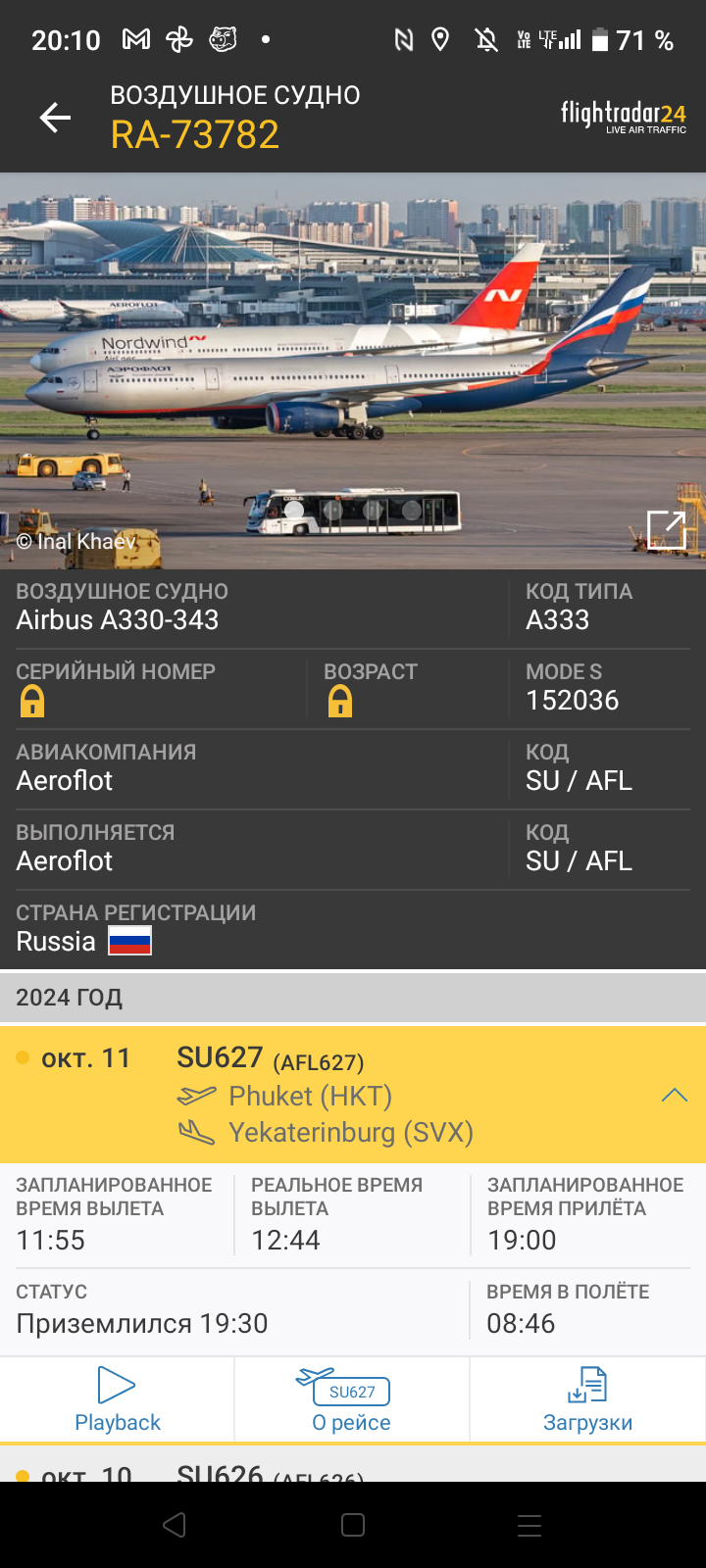Open the 'О рейсе' info for SU627

point(352,1400)
